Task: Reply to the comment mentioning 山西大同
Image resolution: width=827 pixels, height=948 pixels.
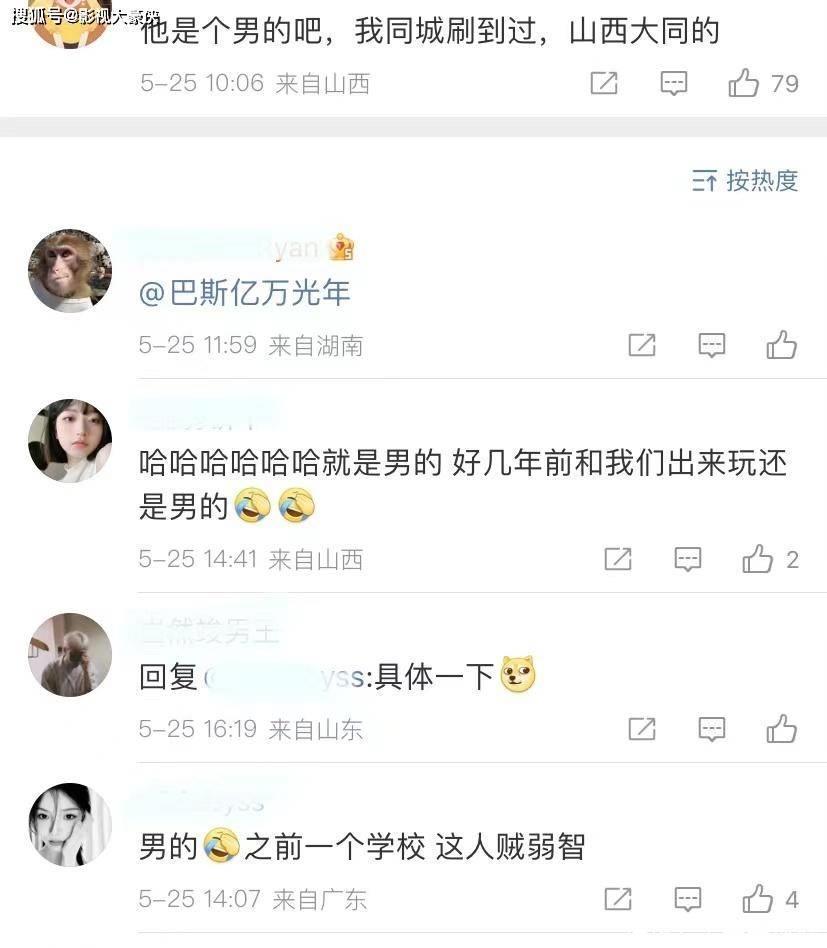Action: (x=674, y=83)
